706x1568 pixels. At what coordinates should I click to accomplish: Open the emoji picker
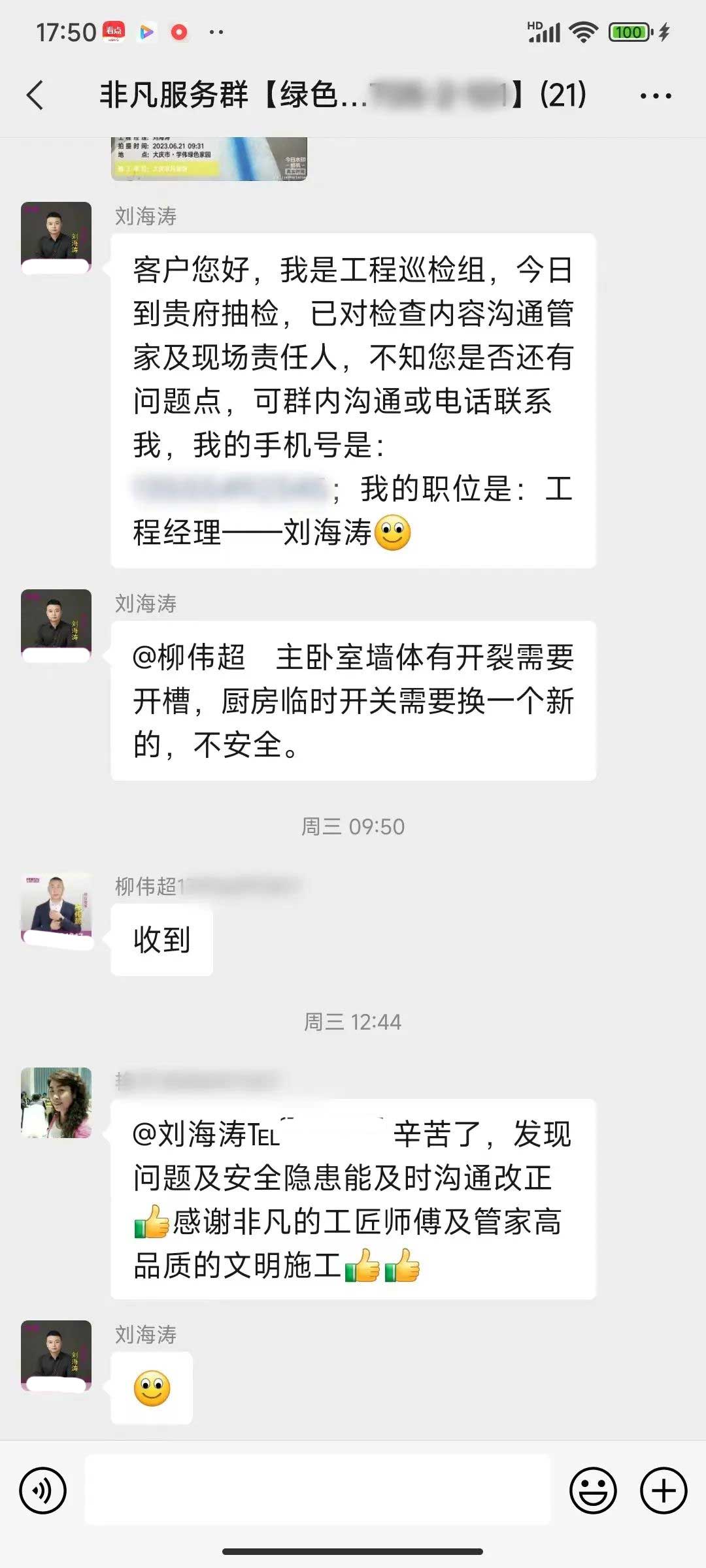593,1490
